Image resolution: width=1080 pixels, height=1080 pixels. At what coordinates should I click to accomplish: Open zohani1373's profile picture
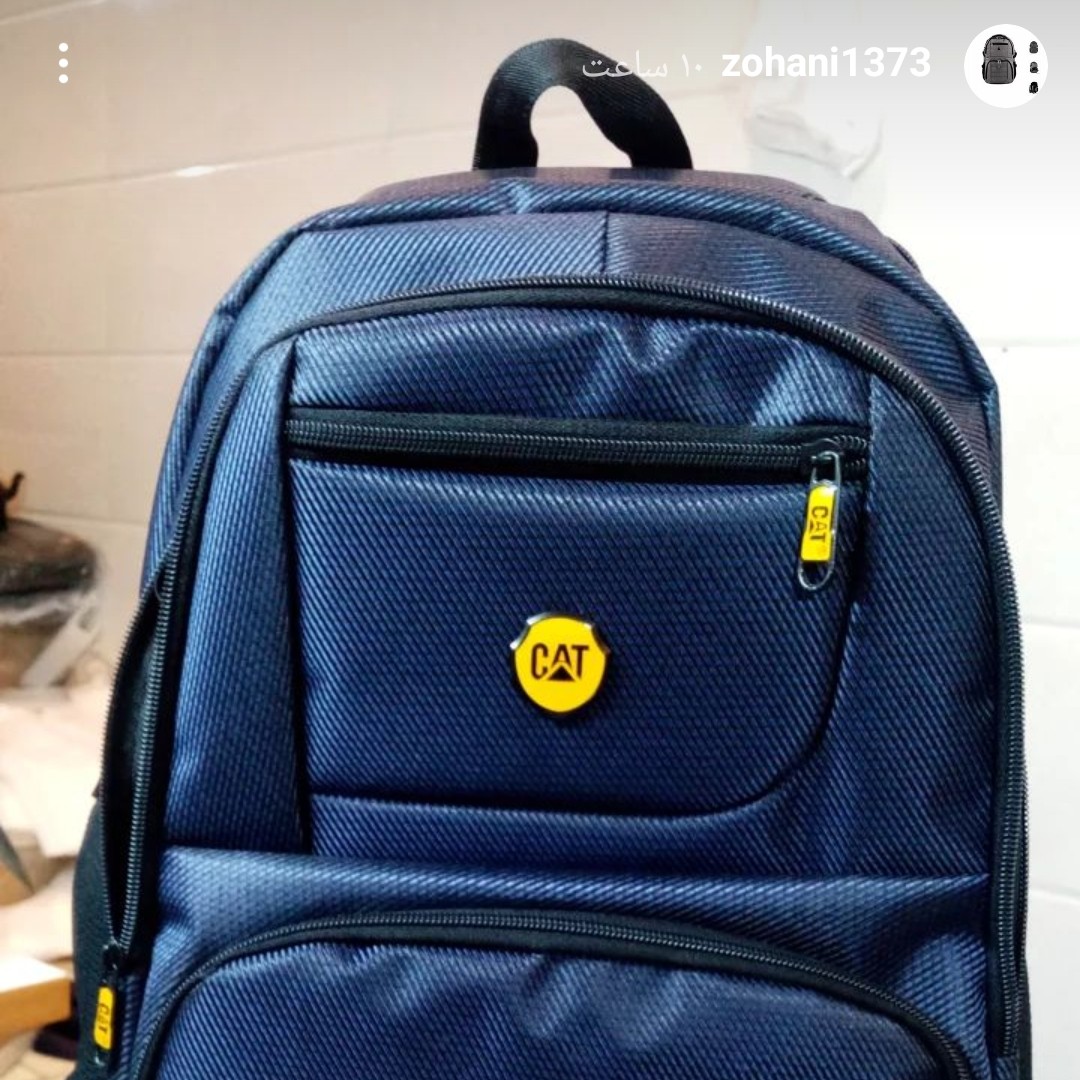click(1005, 65)
